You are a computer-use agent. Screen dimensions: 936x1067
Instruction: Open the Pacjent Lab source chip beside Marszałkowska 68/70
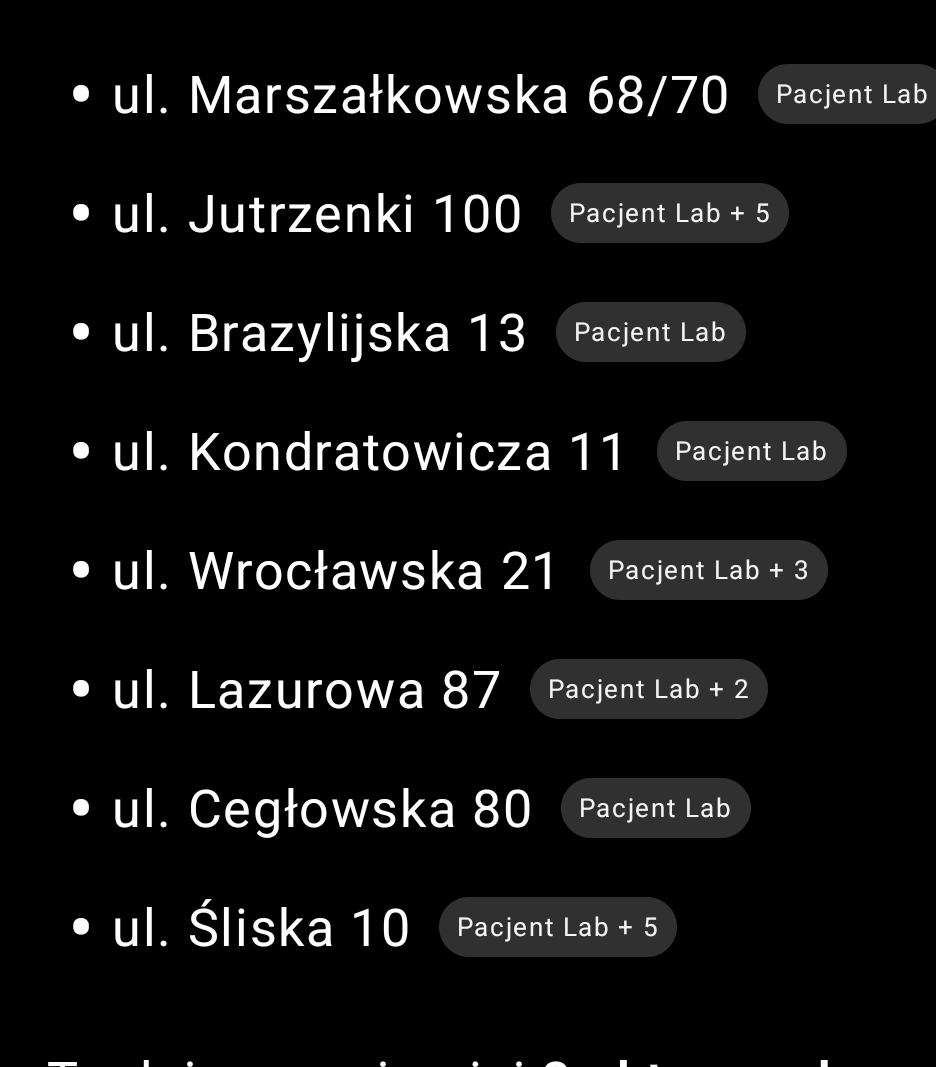pos(850,94)
